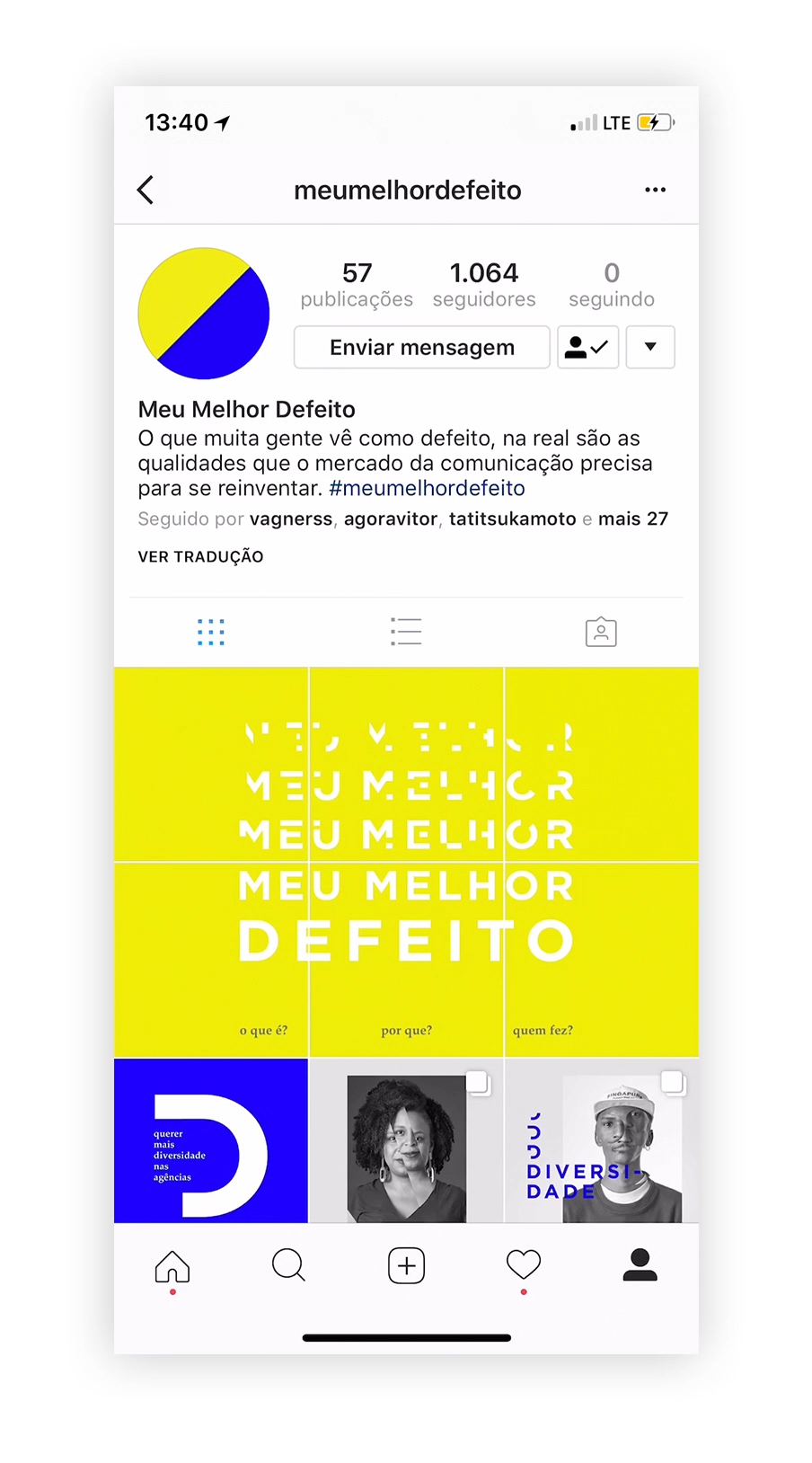Open the blue 'querer mais diversidade' post
The height and width of the screenshot is (1463, 812).
pos(211,1140)
